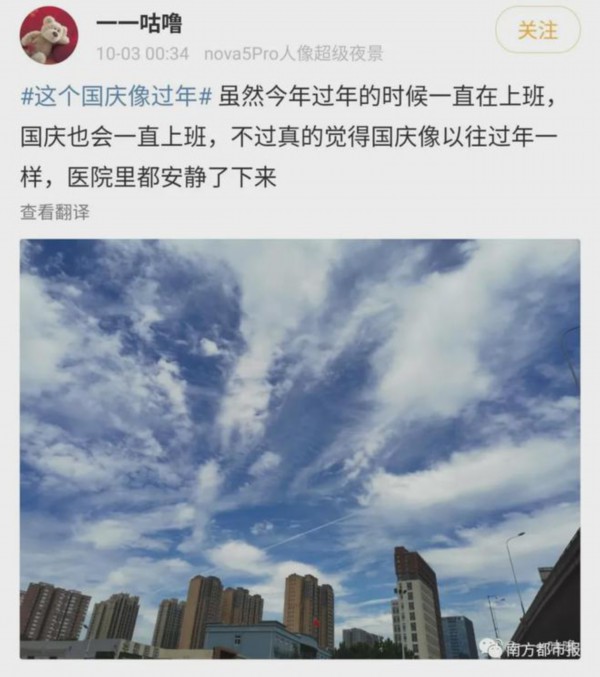This screenshot has height=677, width=600.
Task: Open the sky photo in the post
Action: tap(300, 448)
